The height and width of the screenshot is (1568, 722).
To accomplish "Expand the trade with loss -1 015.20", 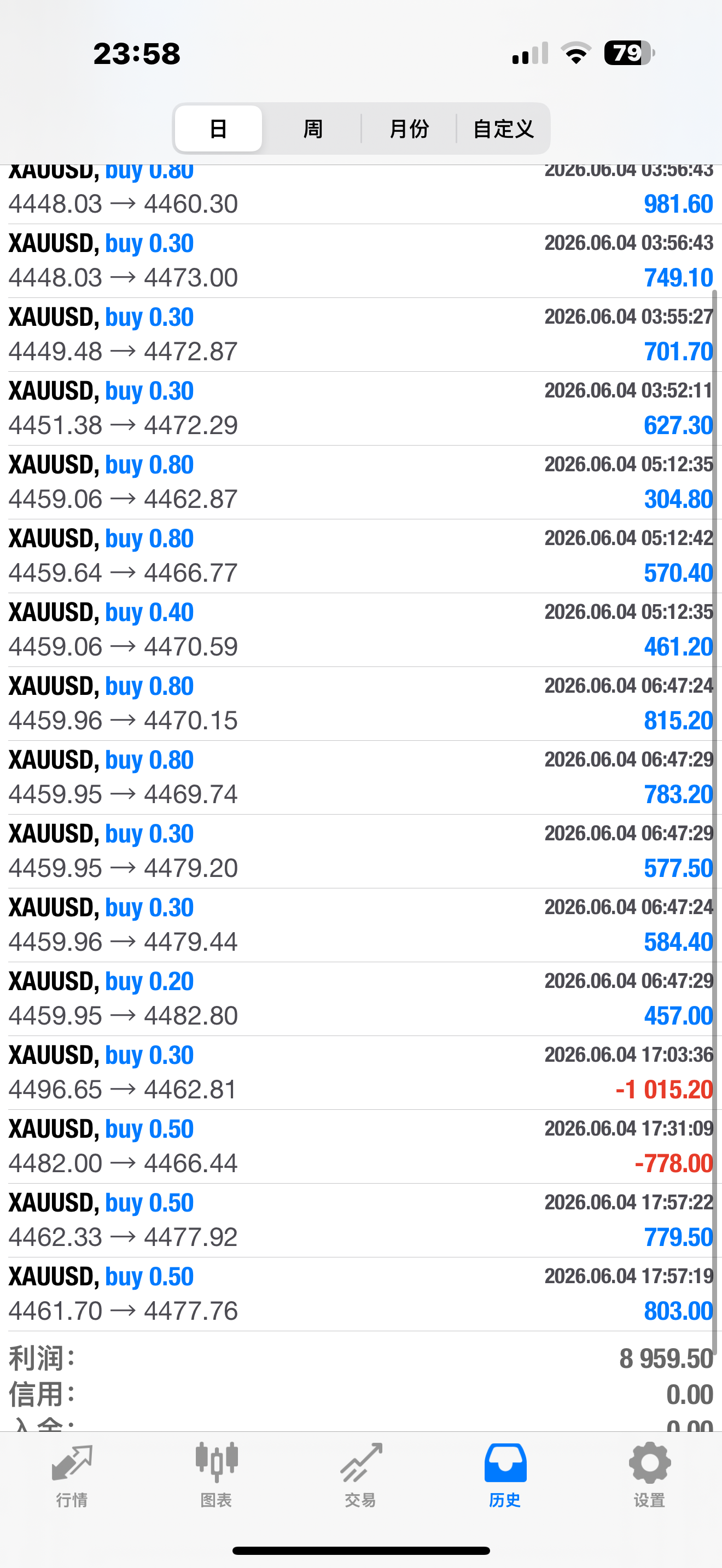I will (x=361, y=1073).
